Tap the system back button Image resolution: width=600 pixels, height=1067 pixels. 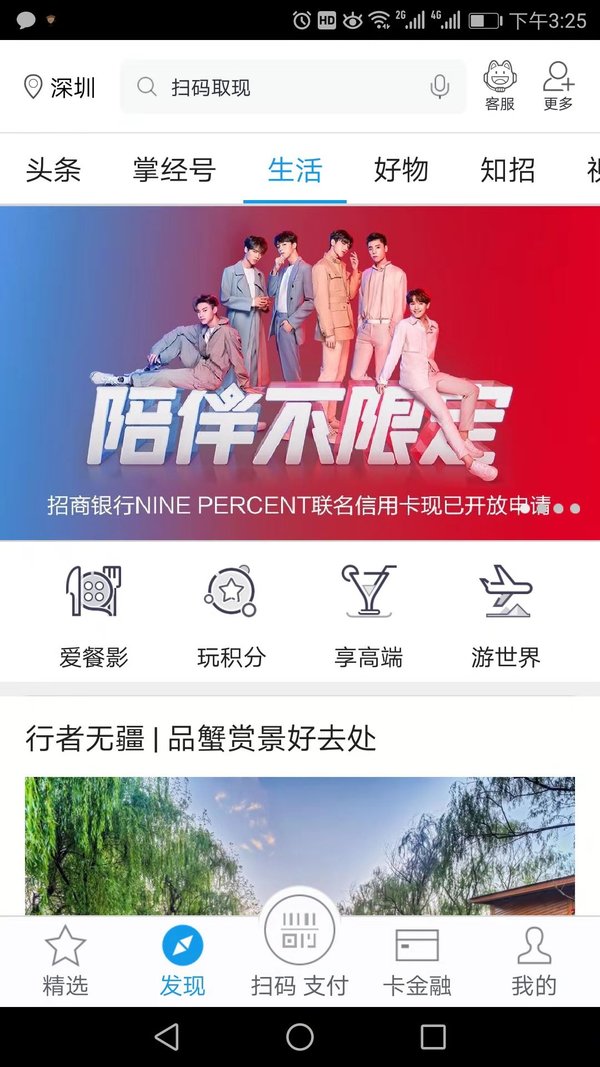point(167,1037)
